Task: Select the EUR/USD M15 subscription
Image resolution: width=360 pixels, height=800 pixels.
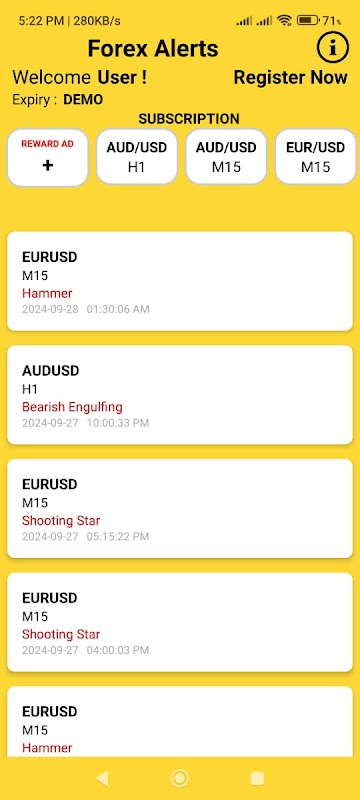Action: (316, 157)
